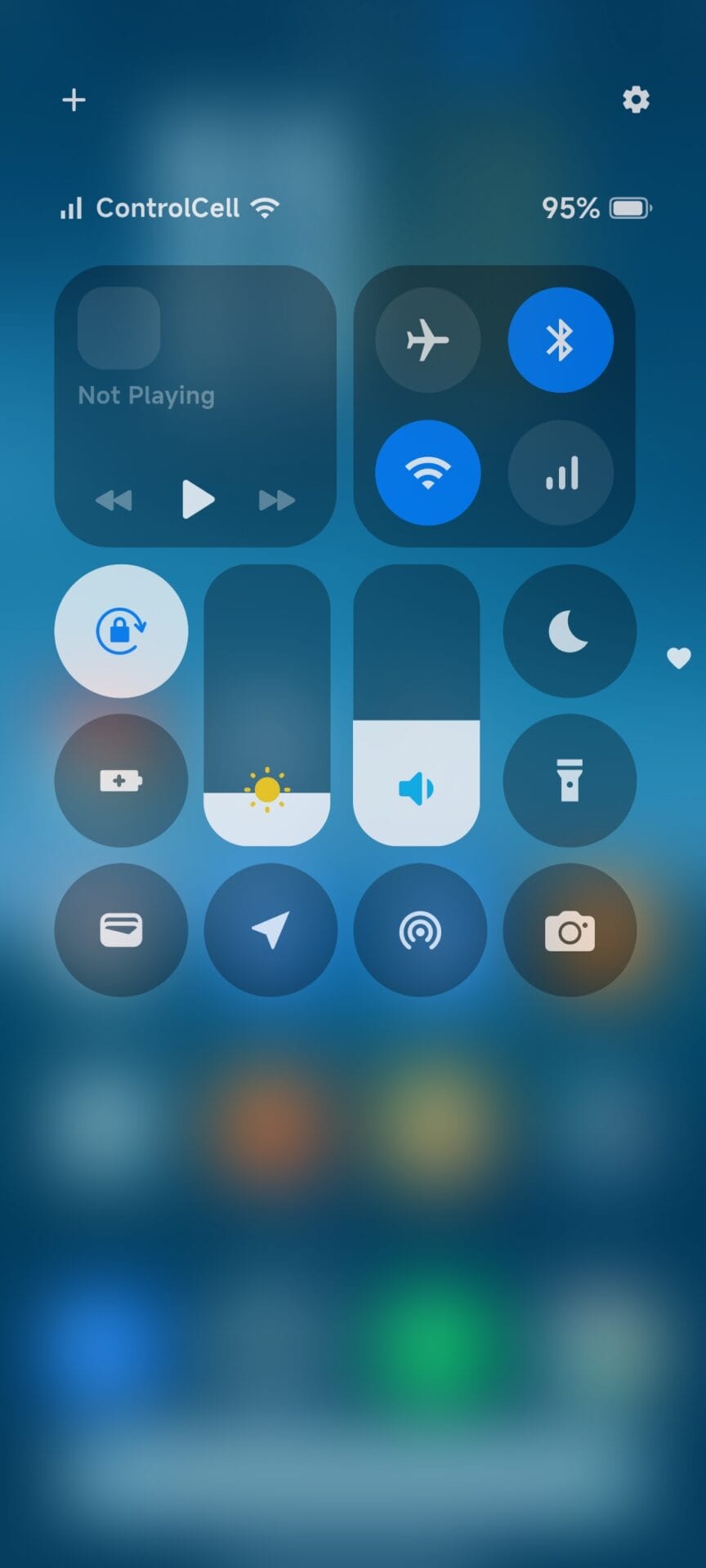Turn on the hotspot tile
The height and width of the screenshot is (1568, 706).
(x=420, y=930)
